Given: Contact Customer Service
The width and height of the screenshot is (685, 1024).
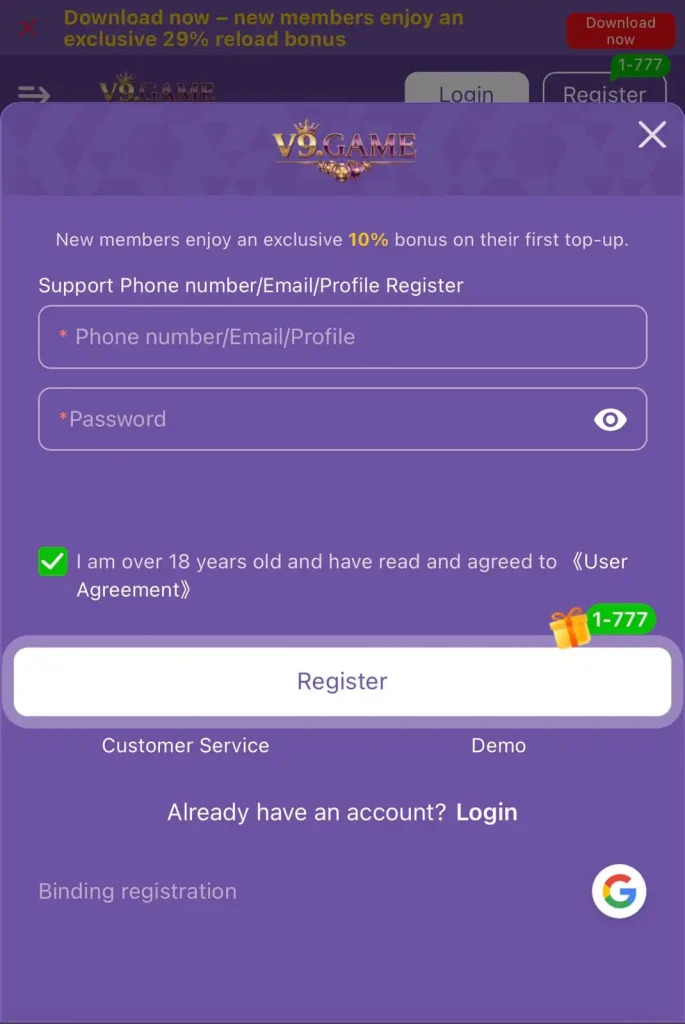Looking at the screenshot, I should (185, 746).
